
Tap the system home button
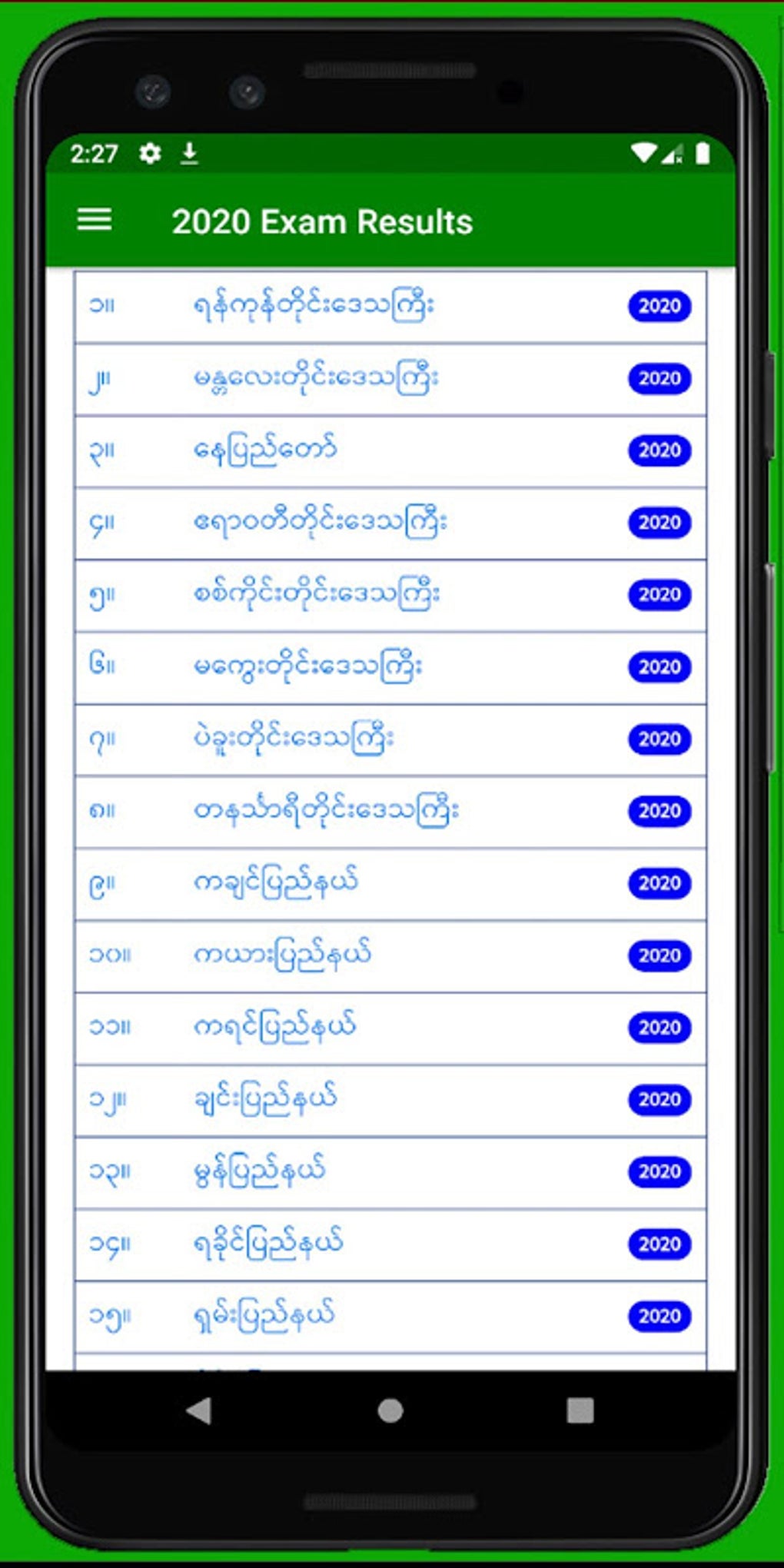(x=390, y=1410)
